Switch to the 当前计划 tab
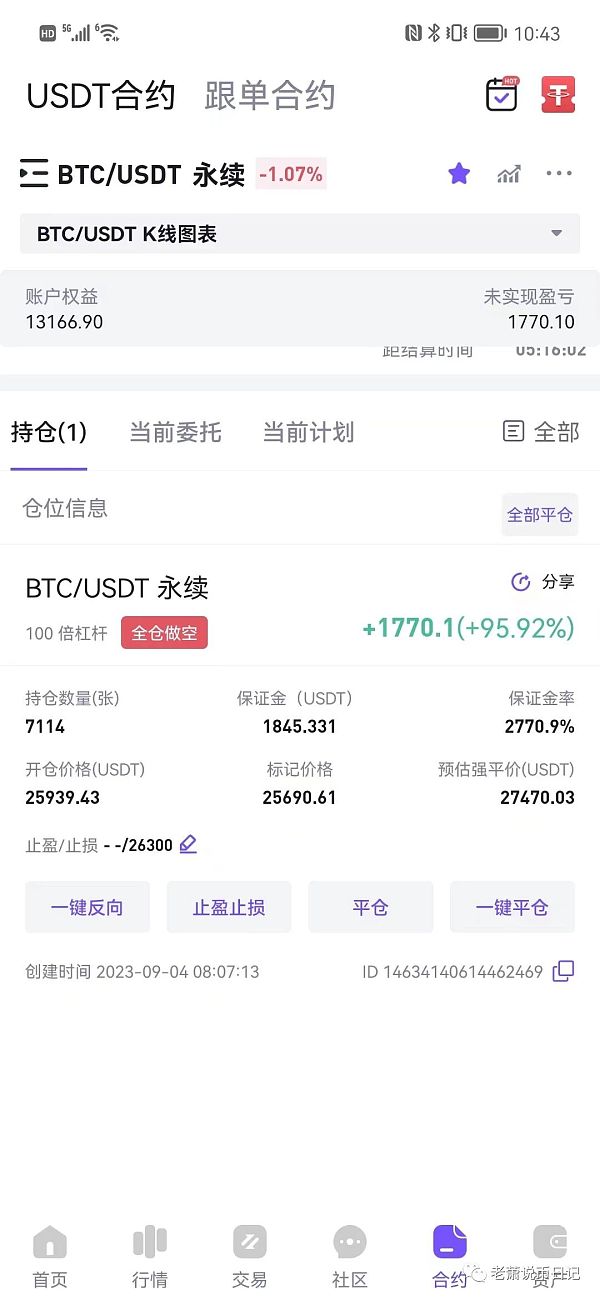Image resolution: width=600 pixels, height=1300 pixels. (x=308, y=432)
